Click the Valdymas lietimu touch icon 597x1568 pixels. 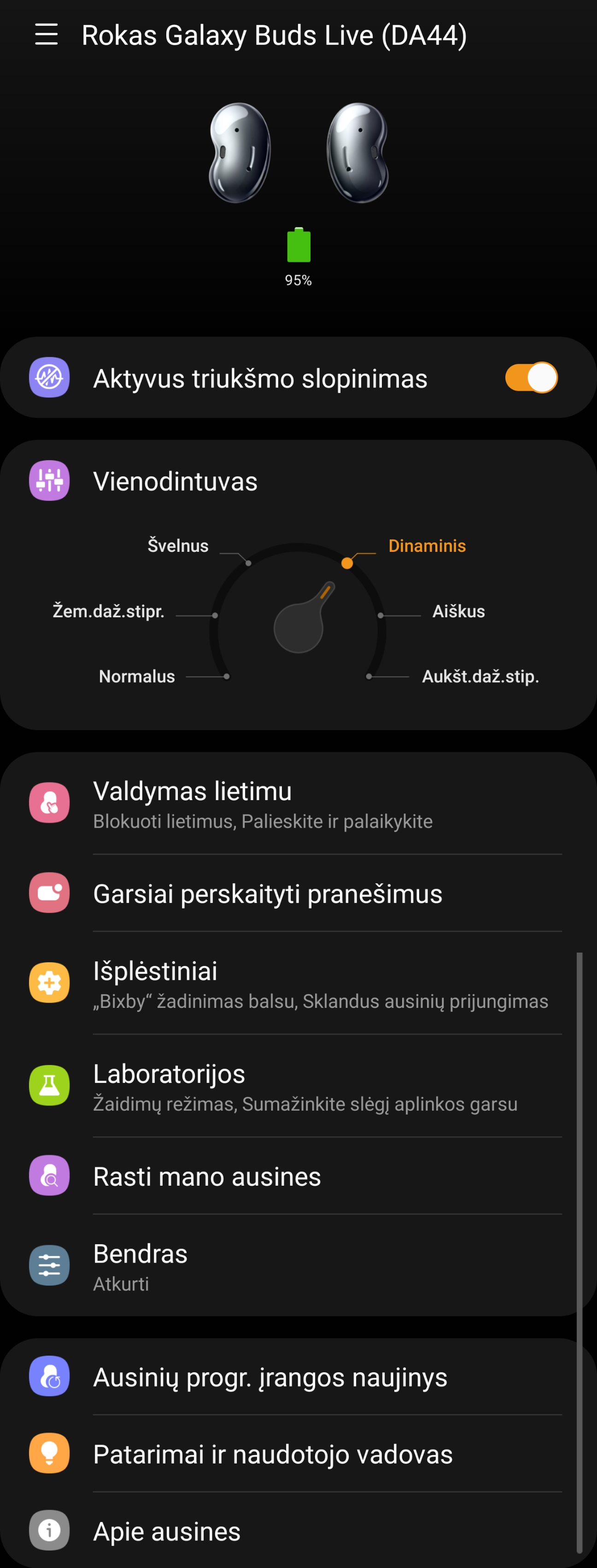click(x=49, y=803)
